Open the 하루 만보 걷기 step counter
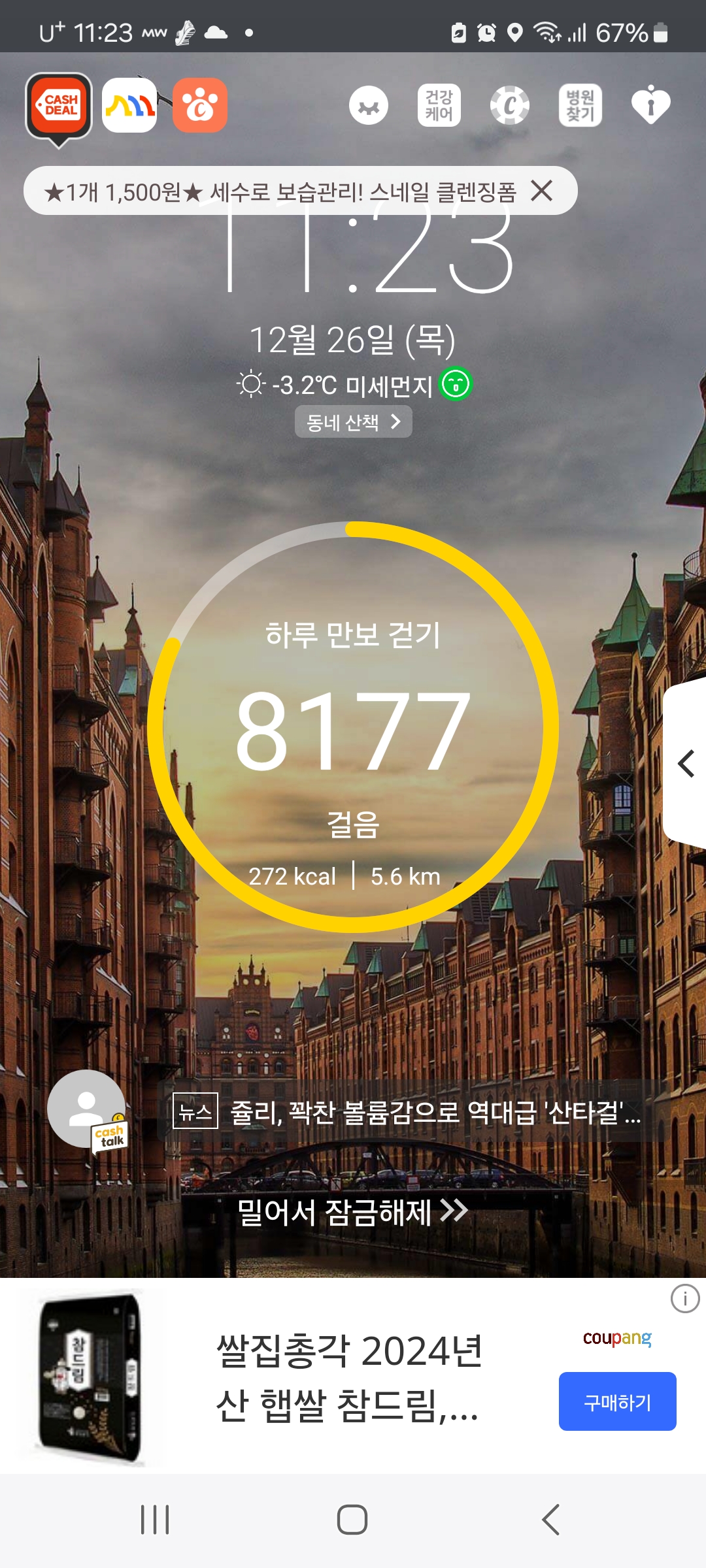The image size is (706, 1568). pos(353,727)
